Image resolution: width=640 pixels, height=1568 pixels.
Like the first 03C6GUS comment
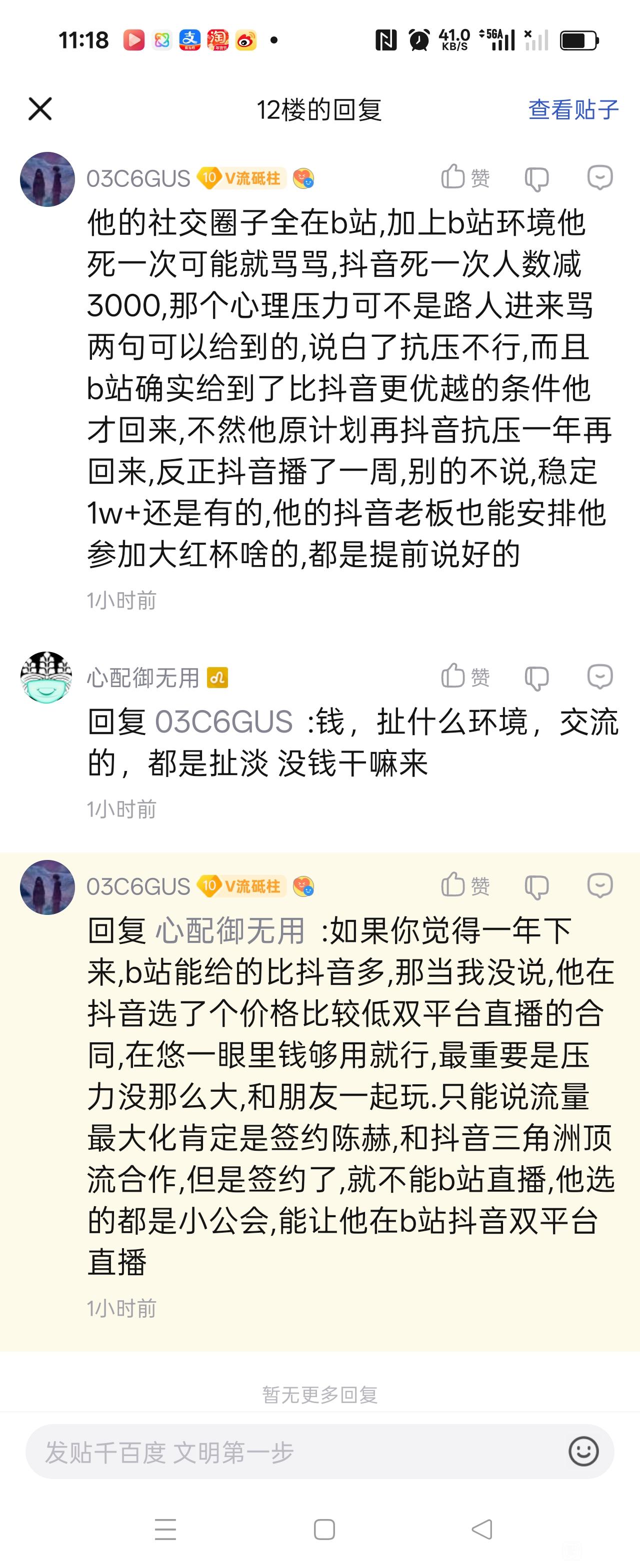click(x=464, y=178)
